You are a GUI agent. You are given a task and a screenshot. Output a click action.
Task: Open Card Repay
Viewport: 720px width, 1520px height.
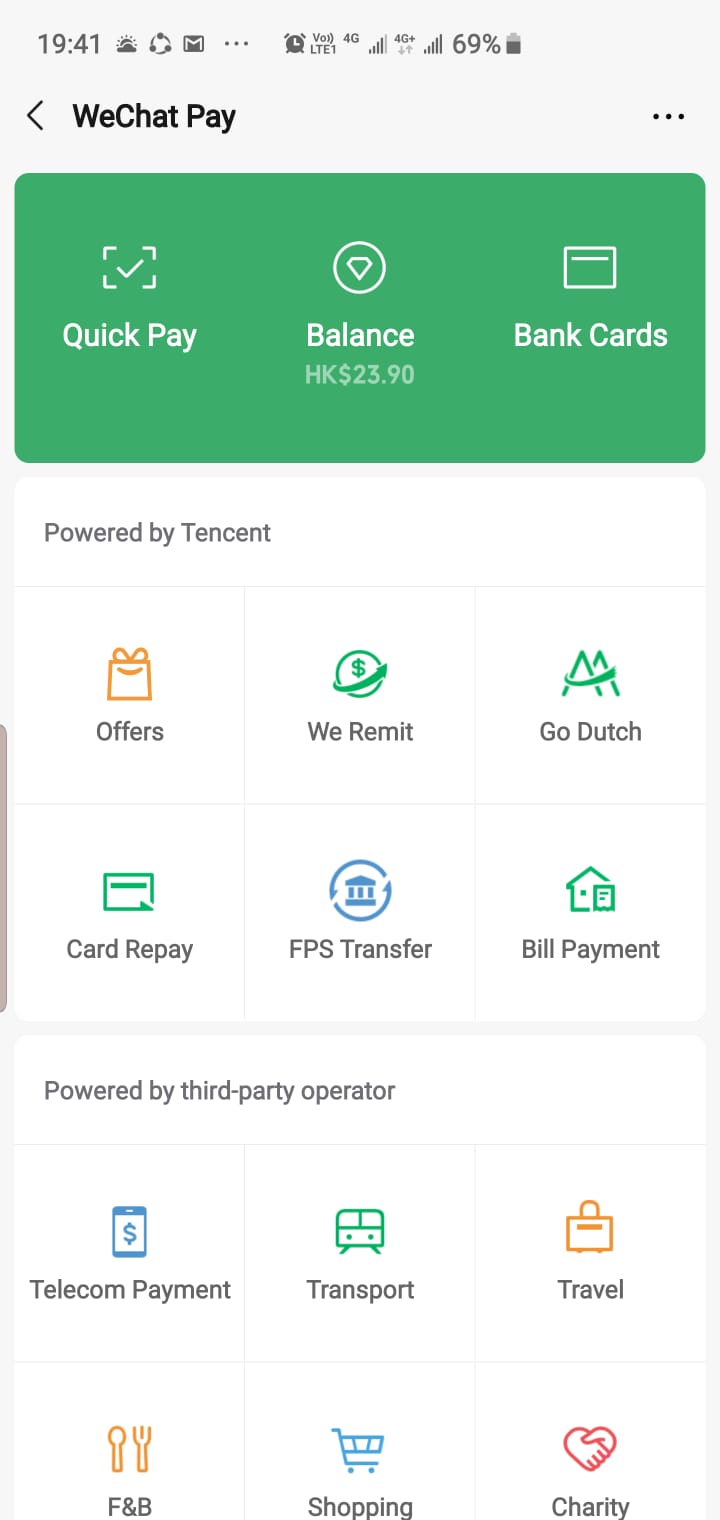tap(130, 912)
